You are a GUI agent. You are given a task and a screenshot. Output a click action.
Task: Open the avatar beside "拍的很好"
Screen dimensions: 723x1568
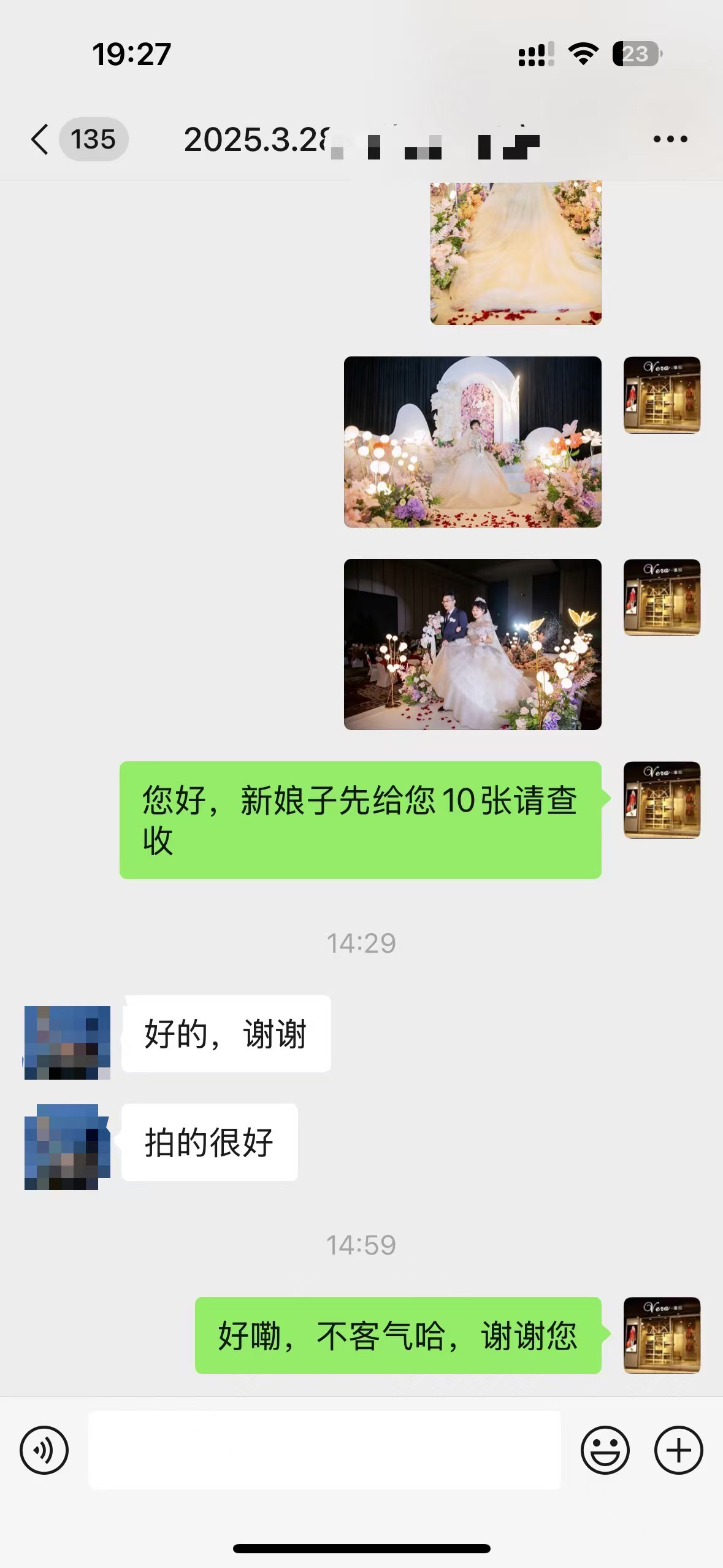pyautogui.click(x=67, y=1147)
